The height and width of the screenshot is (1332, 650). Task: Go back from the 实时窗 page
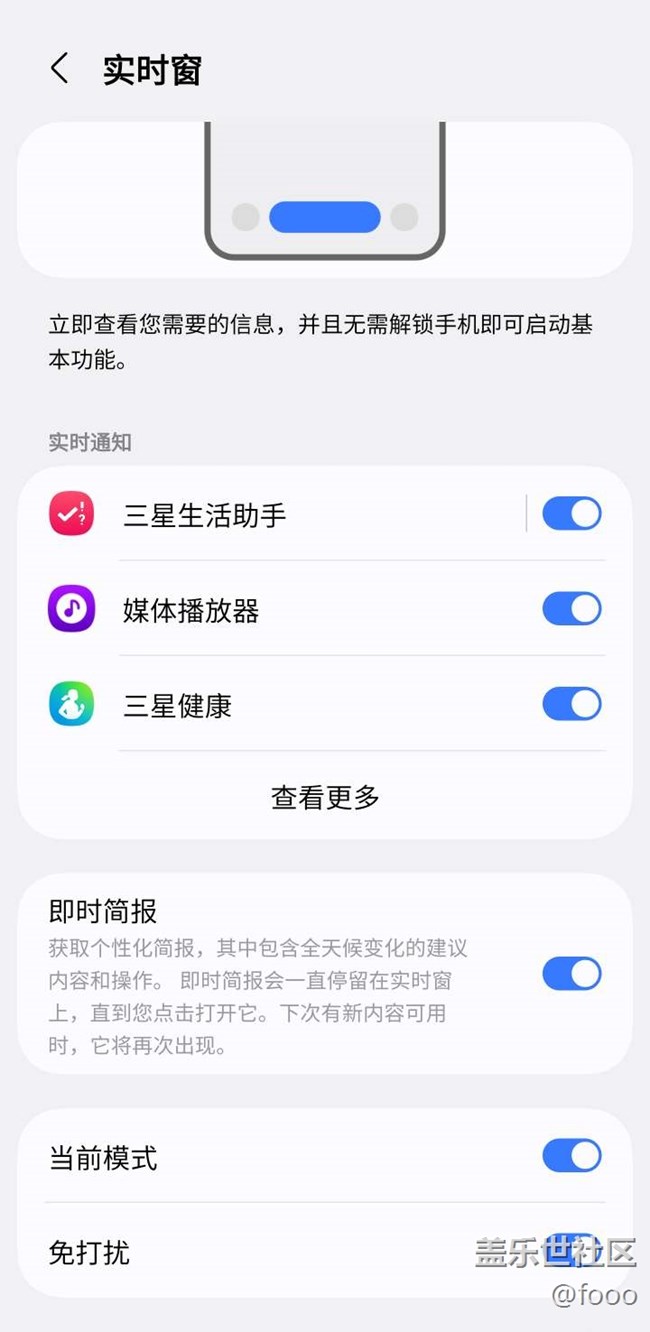click(60, 69)
